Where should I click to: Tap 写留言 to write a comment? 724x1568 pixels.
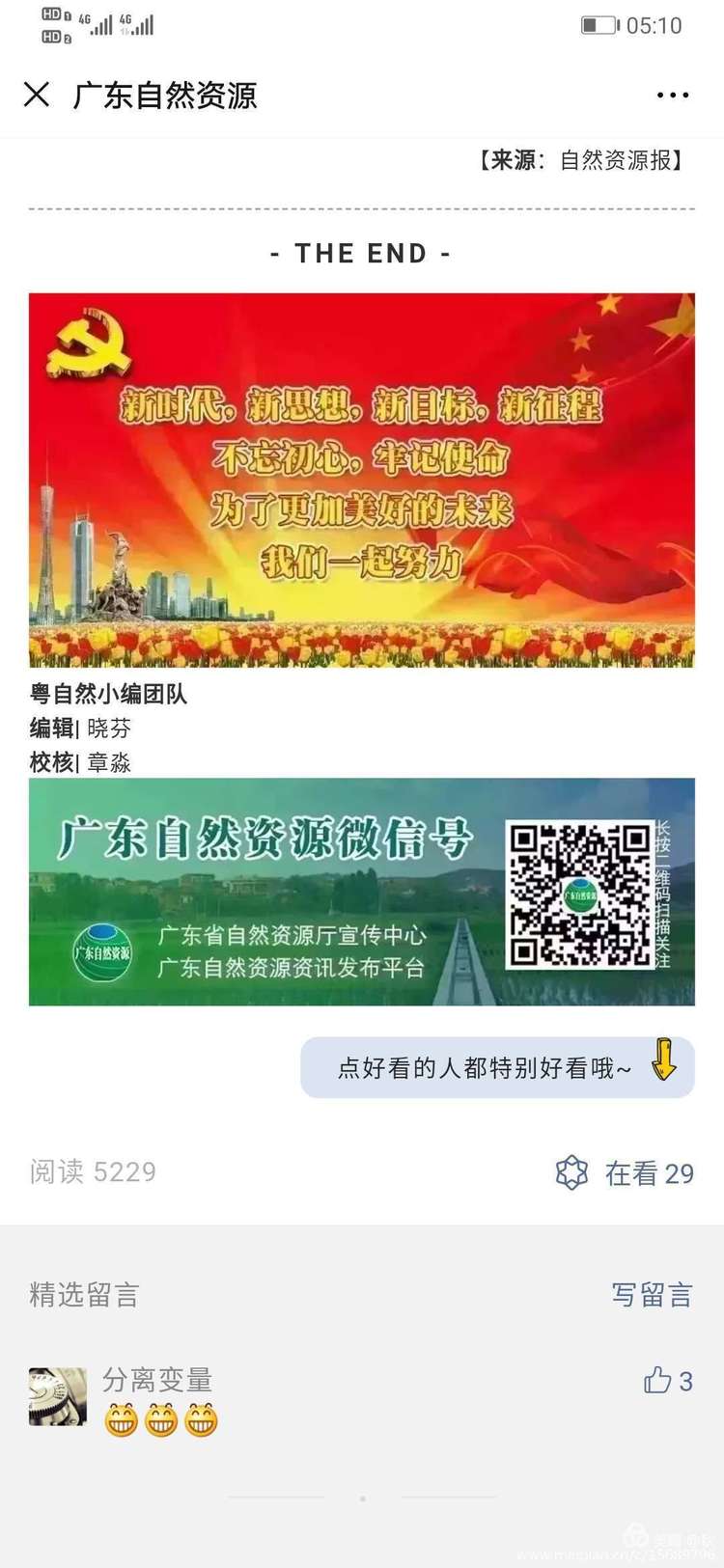[x=652, y=1294]
